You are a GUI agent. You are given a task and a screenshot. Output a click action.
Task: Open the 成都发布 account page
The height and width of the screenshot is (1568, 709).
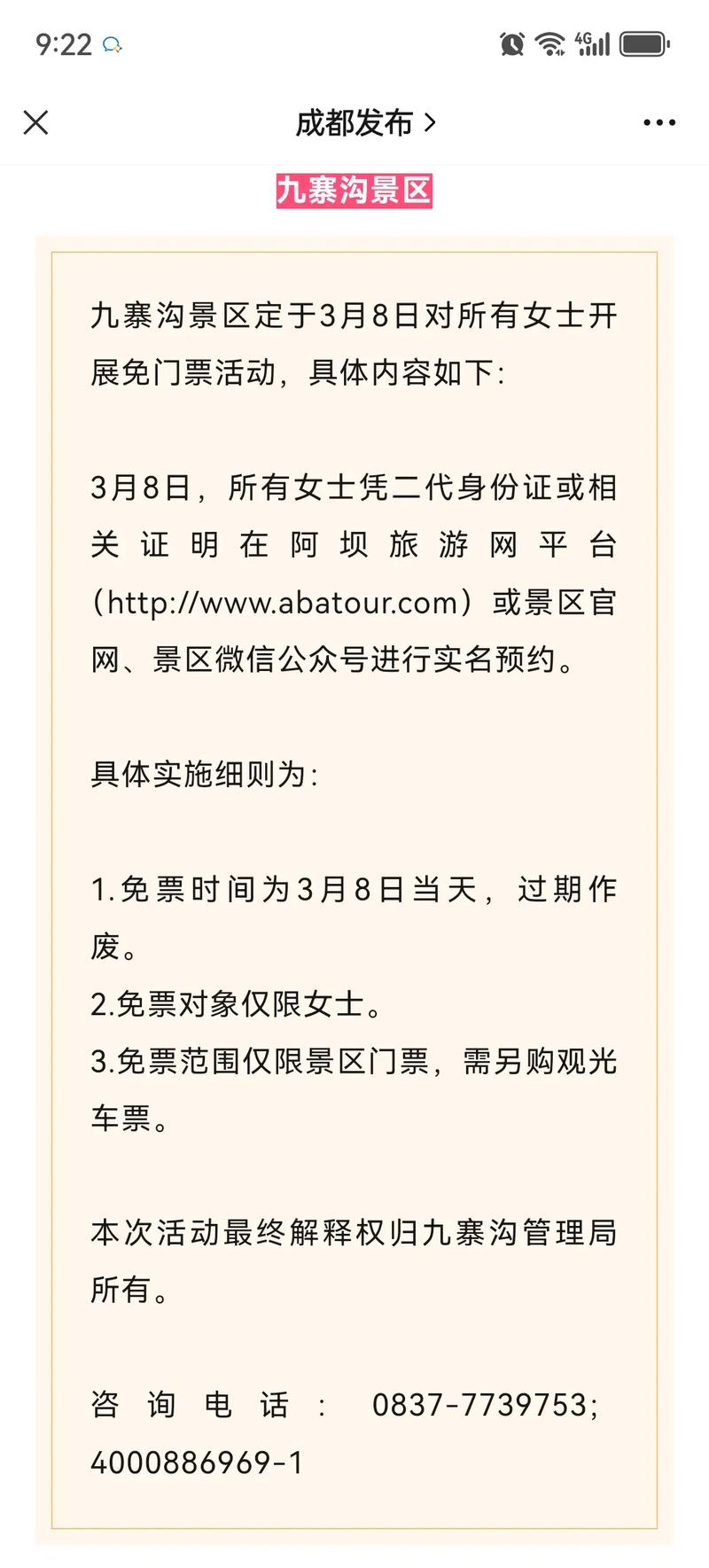365,122
